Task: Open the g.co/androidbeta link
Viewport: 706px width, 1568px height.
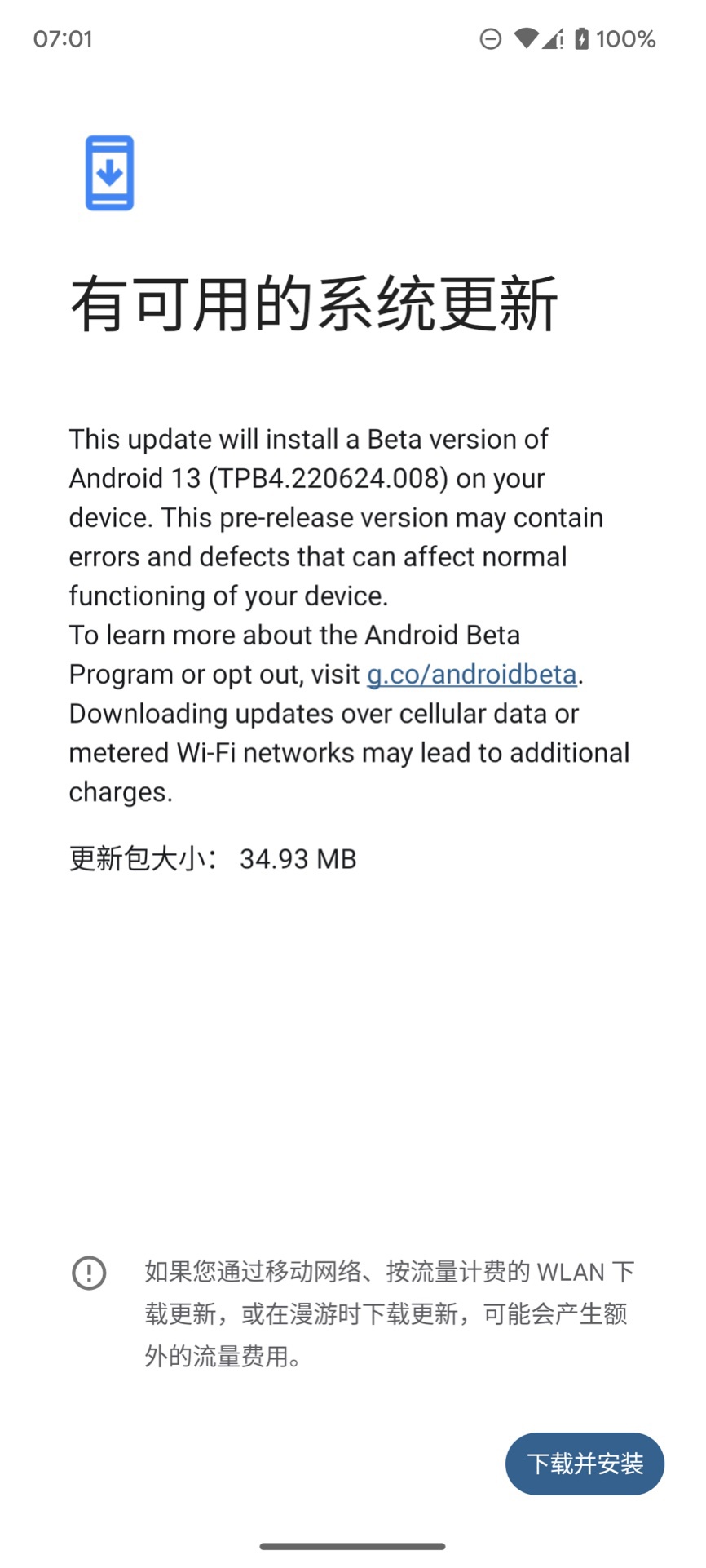Action: [471, 674]
